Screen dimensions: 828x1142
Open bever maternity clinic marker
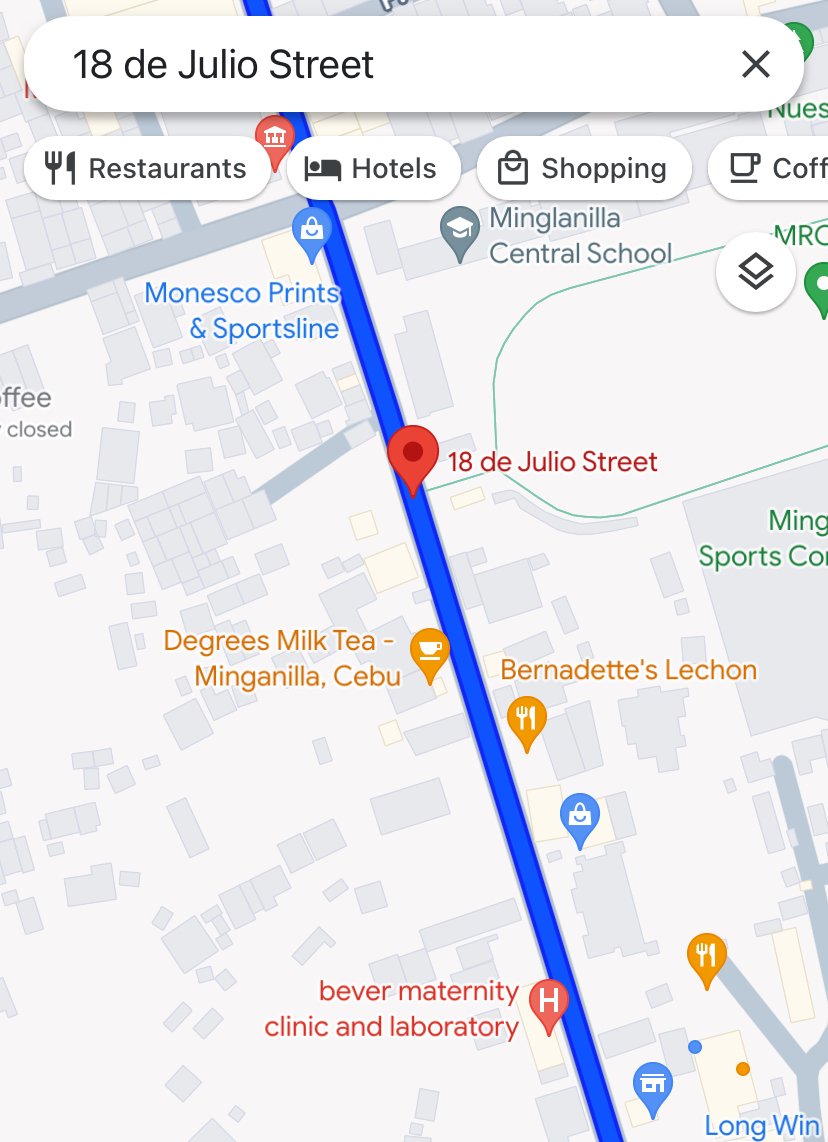548,1001
